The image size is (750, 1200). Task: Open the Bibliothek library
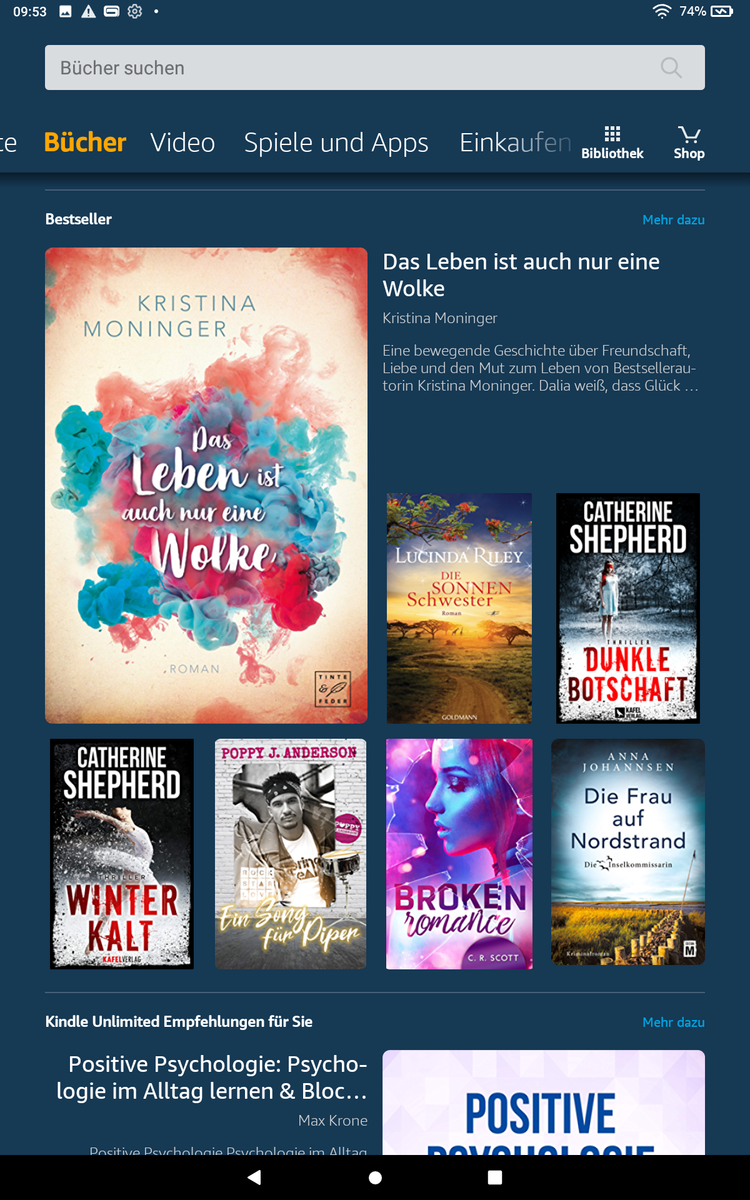[x=612, y=143]
